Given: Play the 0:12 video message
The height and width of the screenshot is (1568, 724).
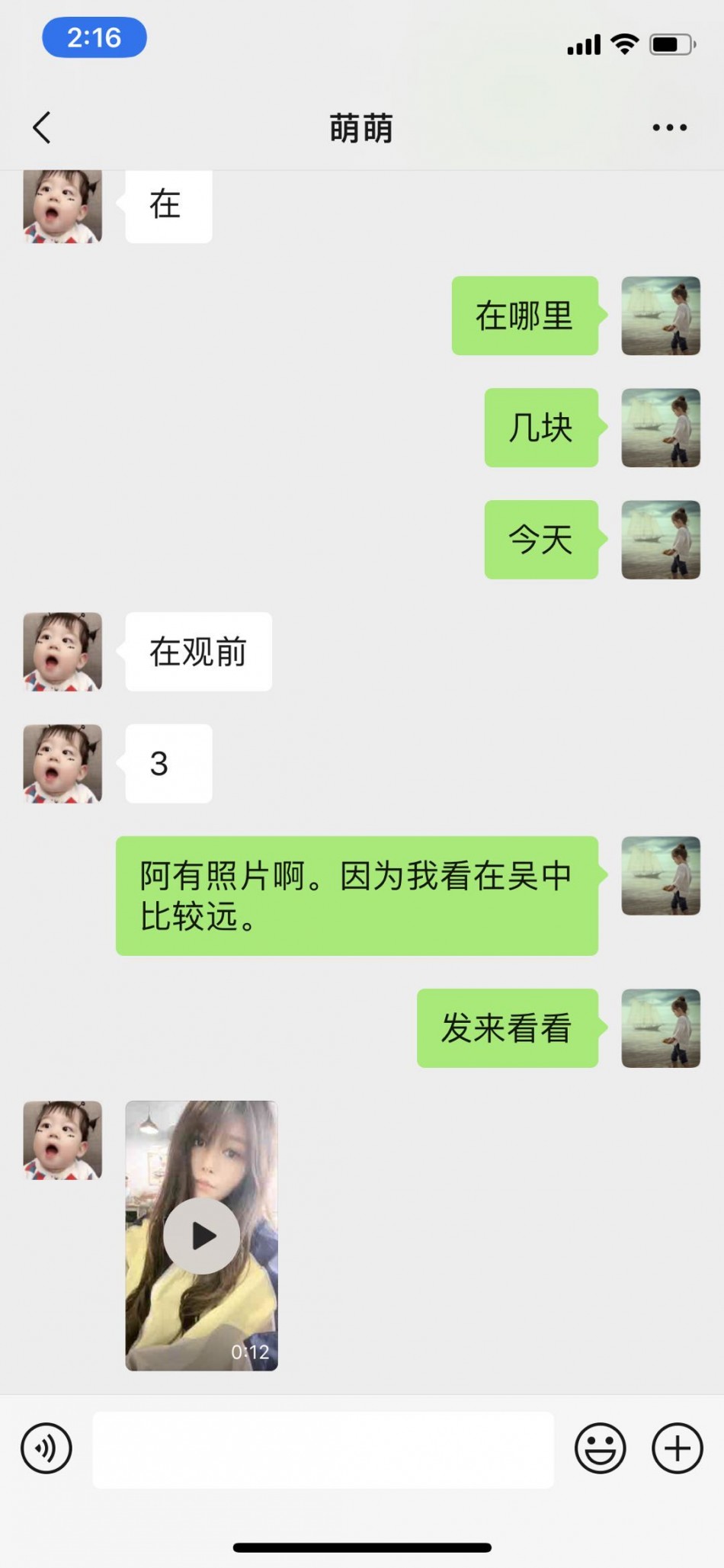Looking at the screenshot, I should 201,1235.
